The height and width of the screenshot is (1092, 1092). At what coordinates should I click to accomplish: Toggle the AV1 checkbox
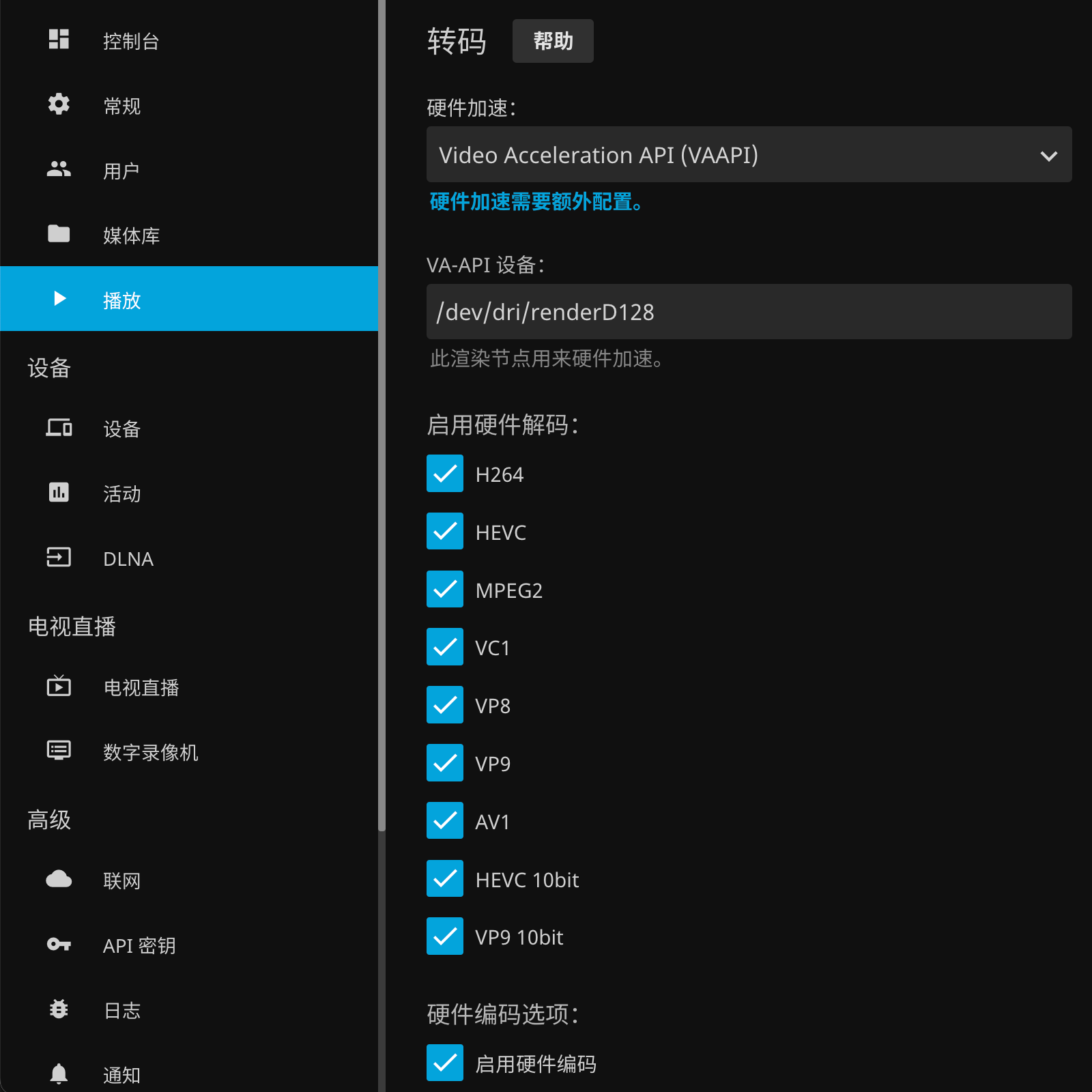[x=445, y=821]
